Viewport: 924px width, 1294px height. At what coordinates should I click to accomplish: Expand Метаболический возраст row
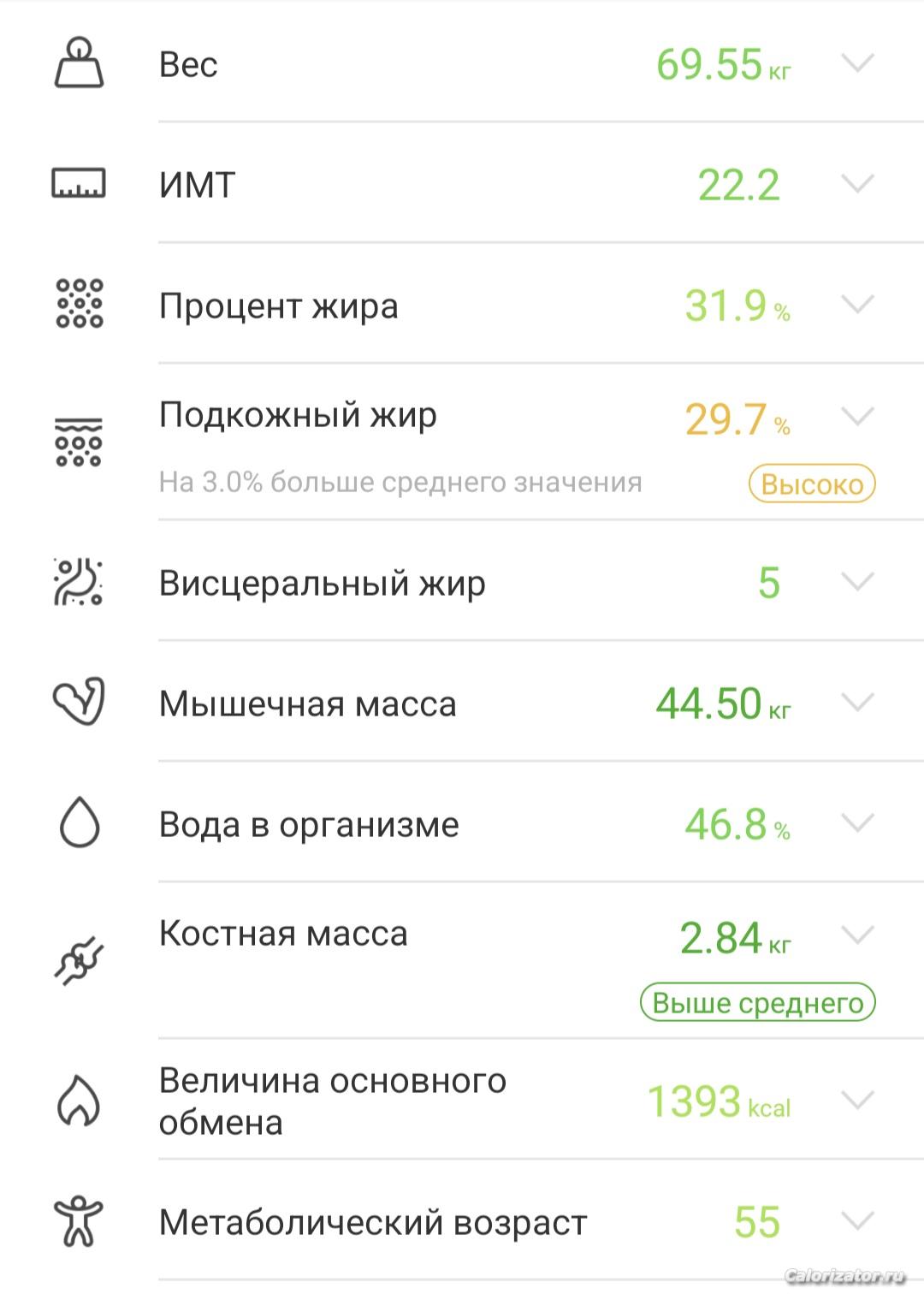point(856,1220)
